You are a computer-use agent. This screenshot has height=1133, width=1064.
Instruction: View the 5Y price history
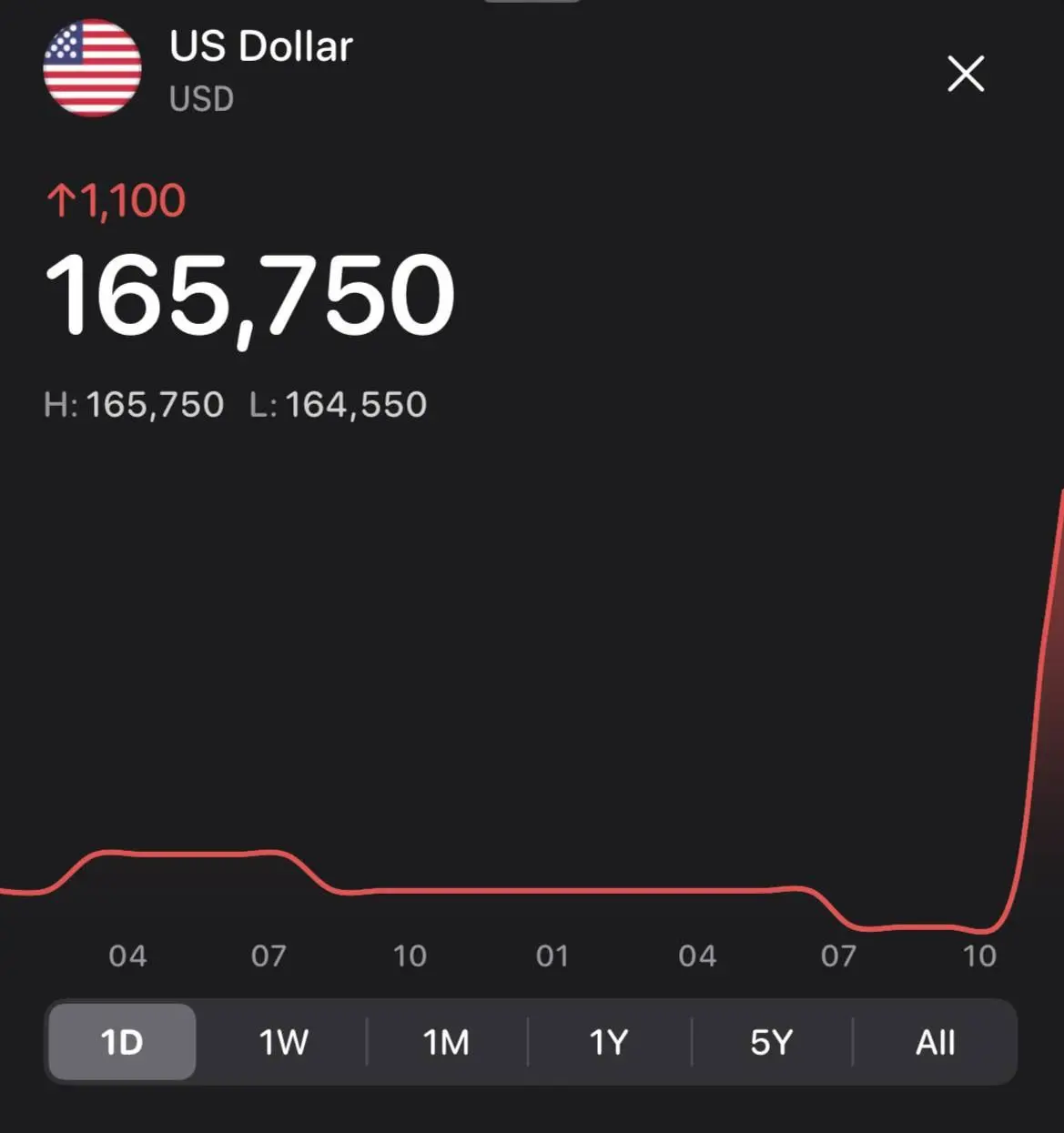[772, 1042]
